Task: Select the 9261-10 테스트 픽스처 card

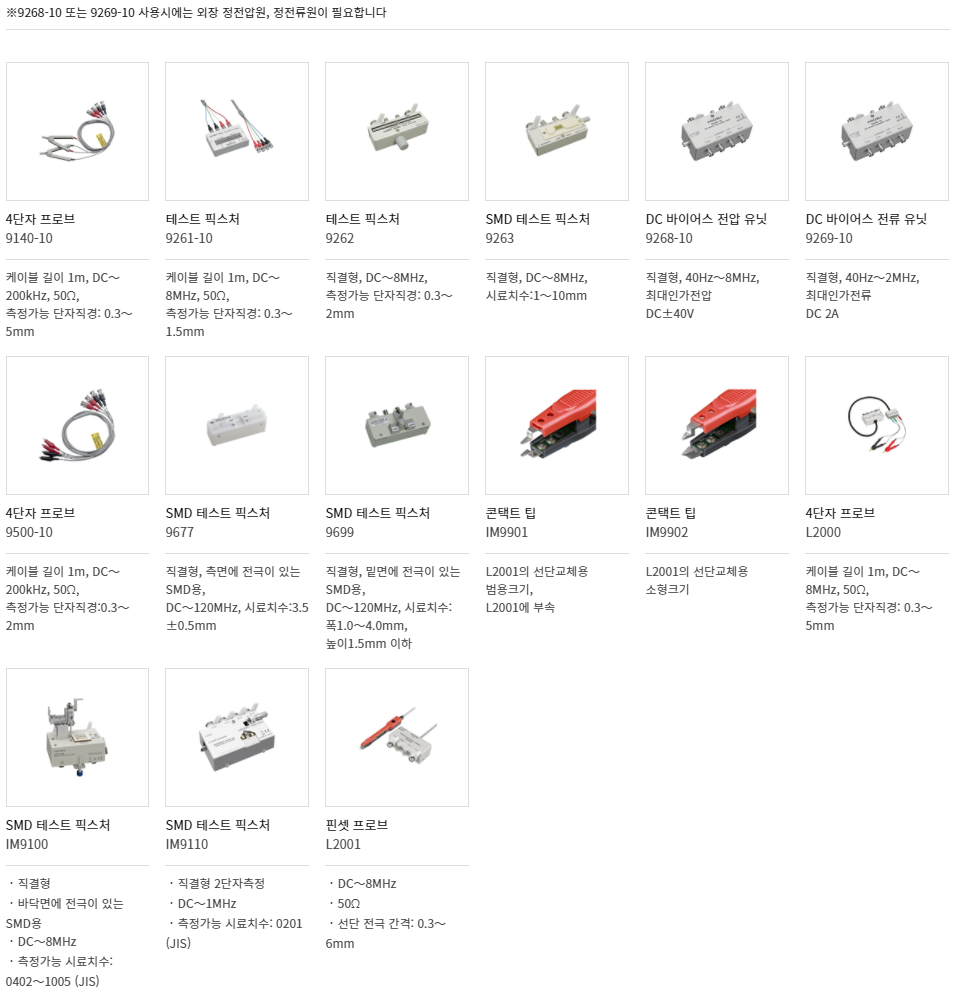Action: [x=237, y=132]
